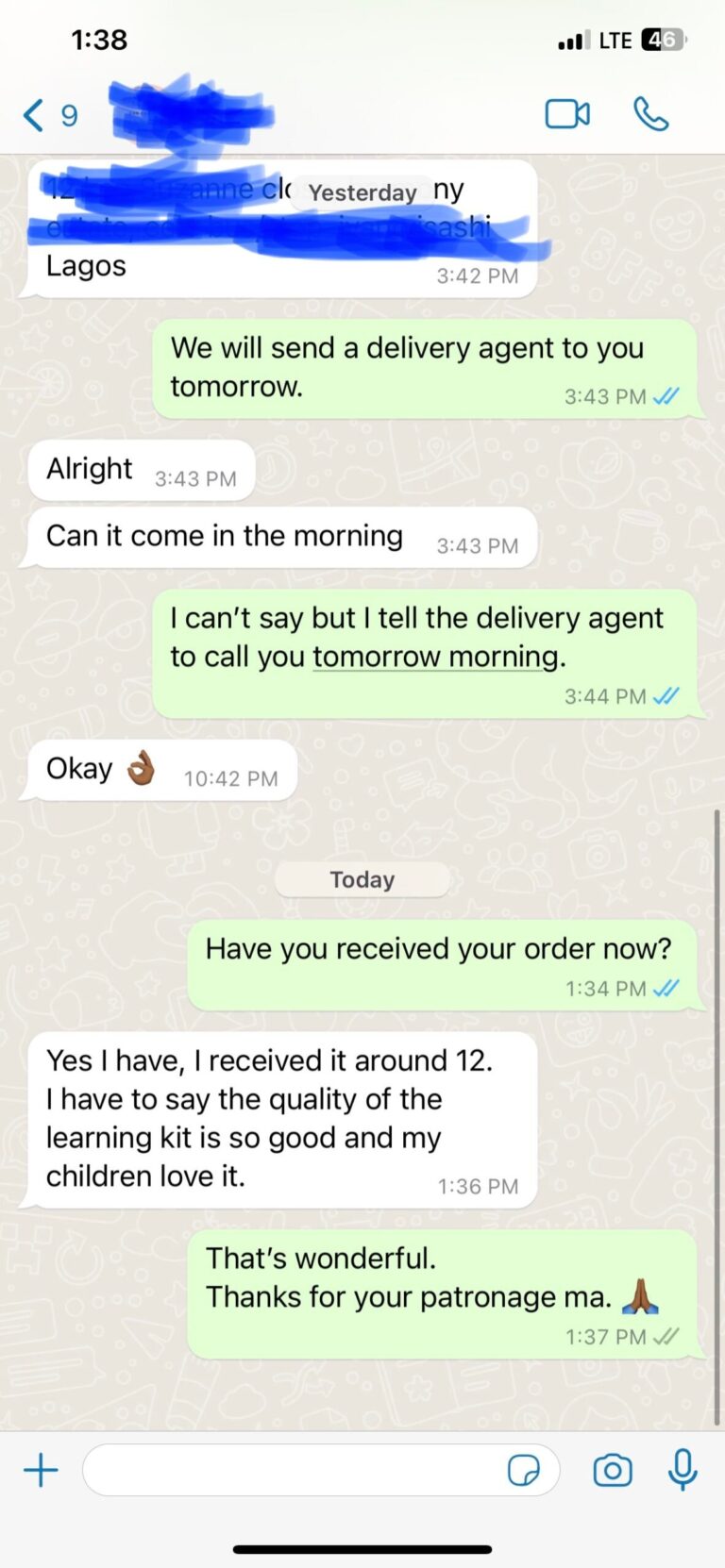The image size is (725, 1568).
Task: Open the camera to send a photo
Action: coord(613,1470)
